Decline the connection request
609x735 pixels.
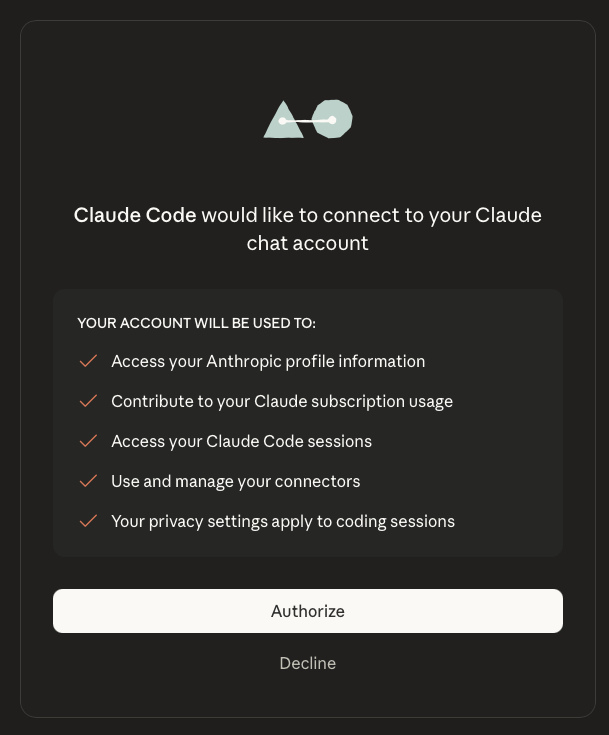307,664
